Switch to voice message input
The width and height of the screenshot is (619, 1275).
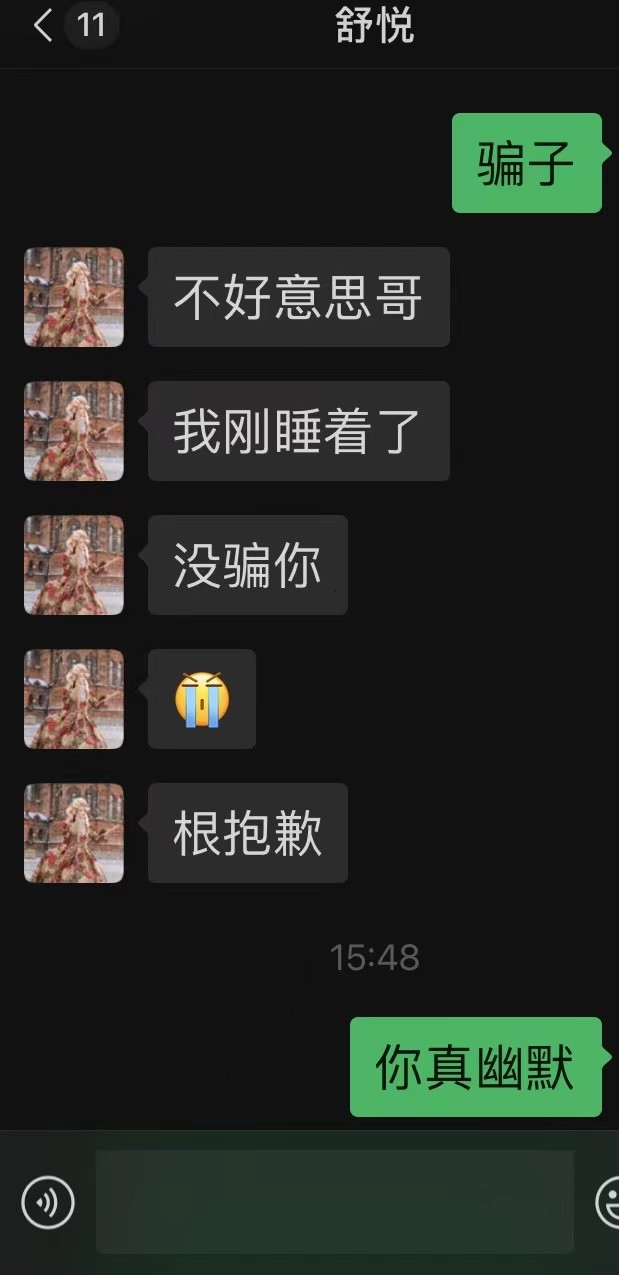point(48,1202)
